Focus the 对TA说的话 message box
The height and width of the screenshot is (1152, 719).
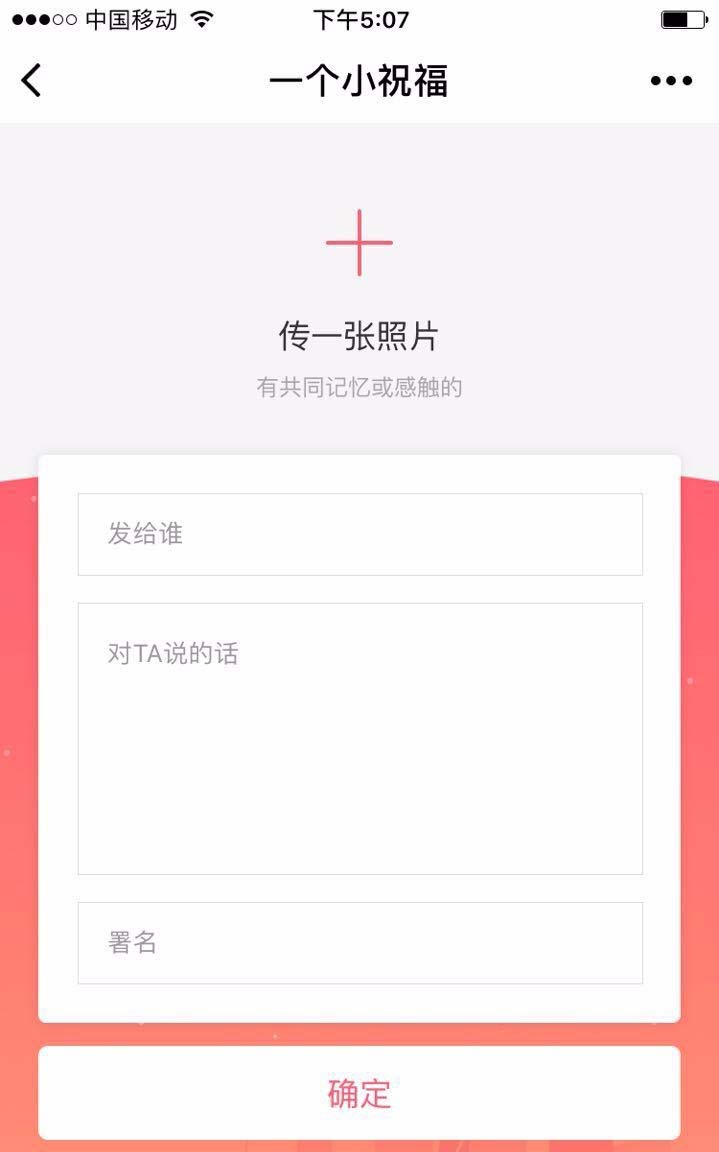pos(360,738)
